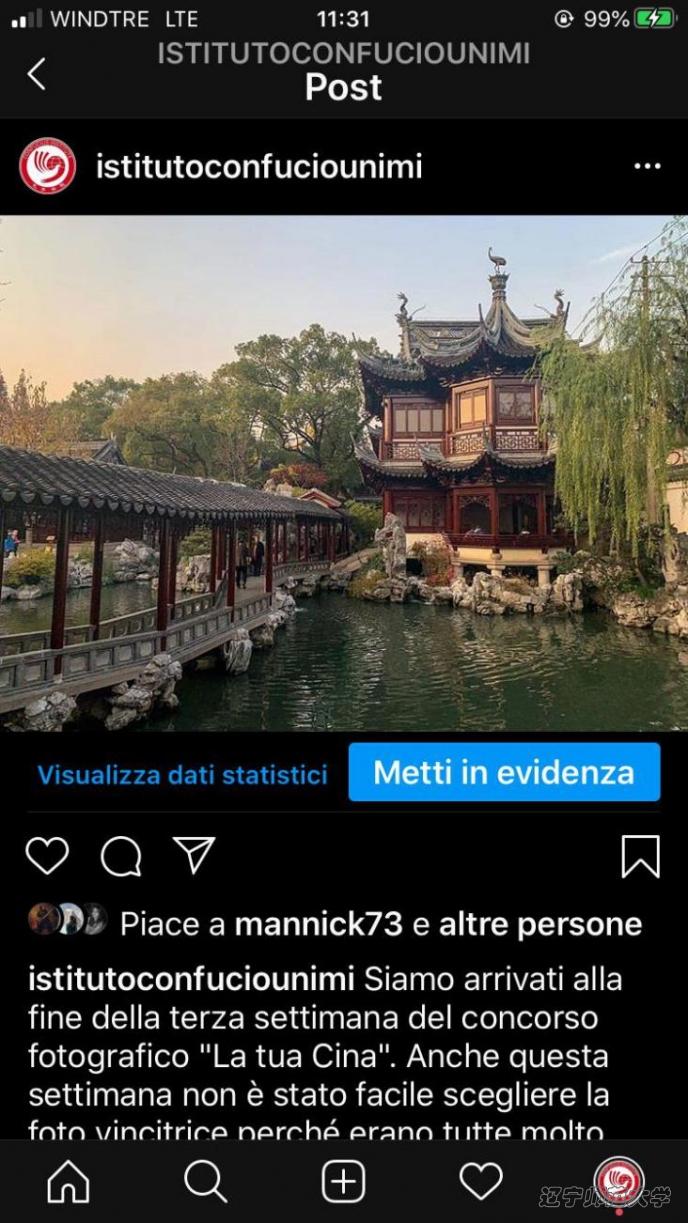Switch to the Search tab

pos(205,1182)
